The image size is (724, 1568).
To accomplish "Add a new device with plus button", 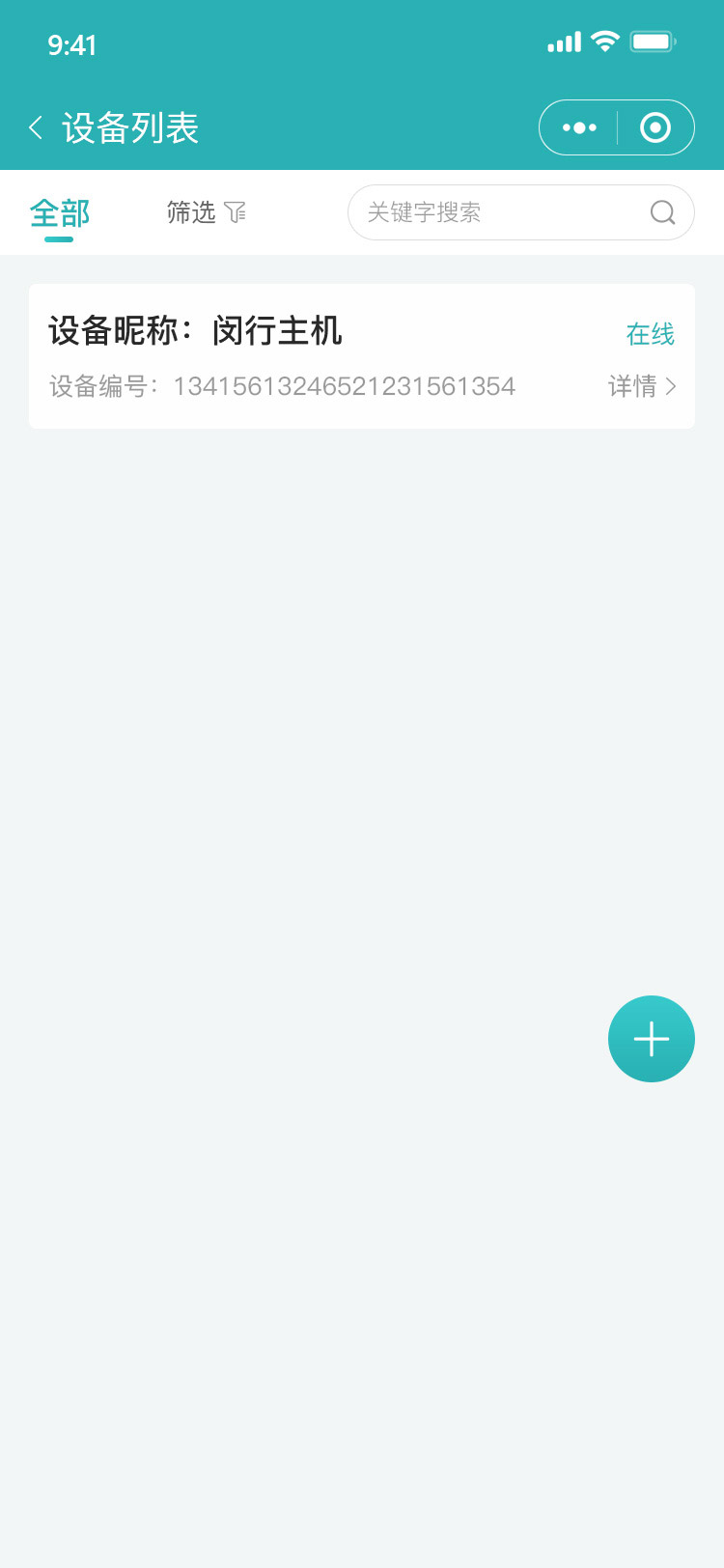I will tap(652, 1039).
